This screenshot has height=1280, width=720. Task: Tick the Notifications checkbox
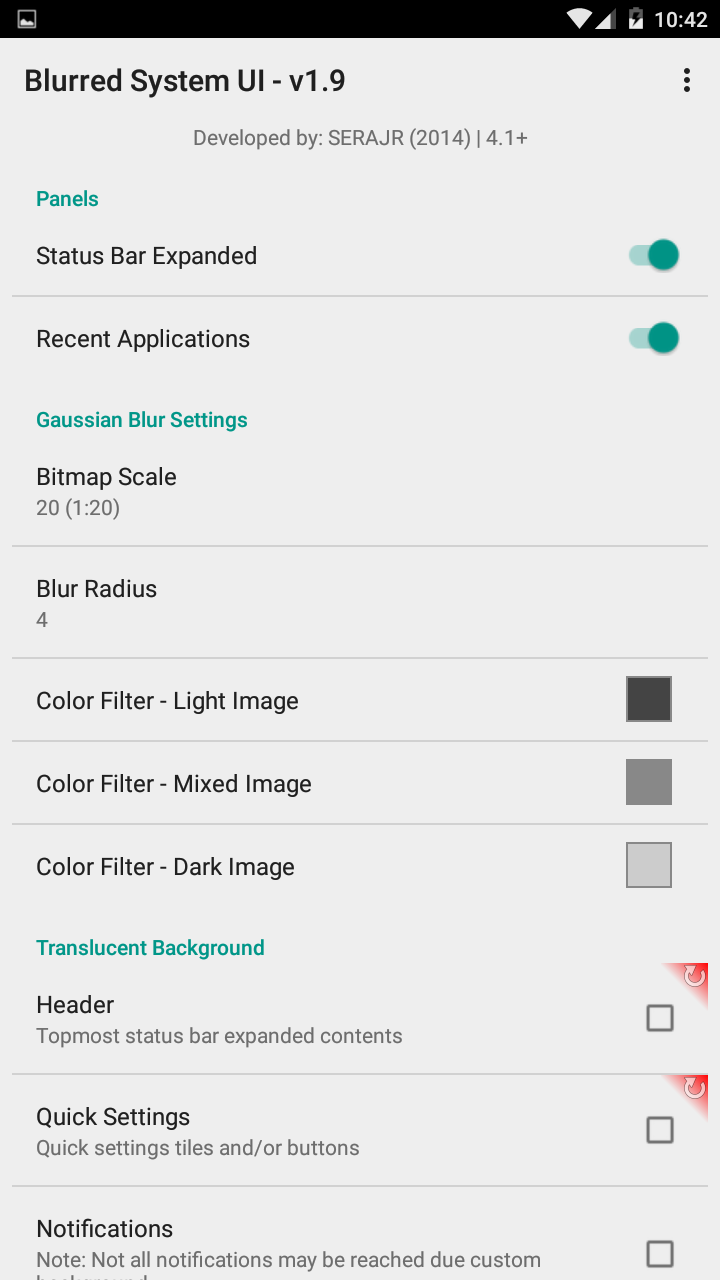pos(659,1254)
